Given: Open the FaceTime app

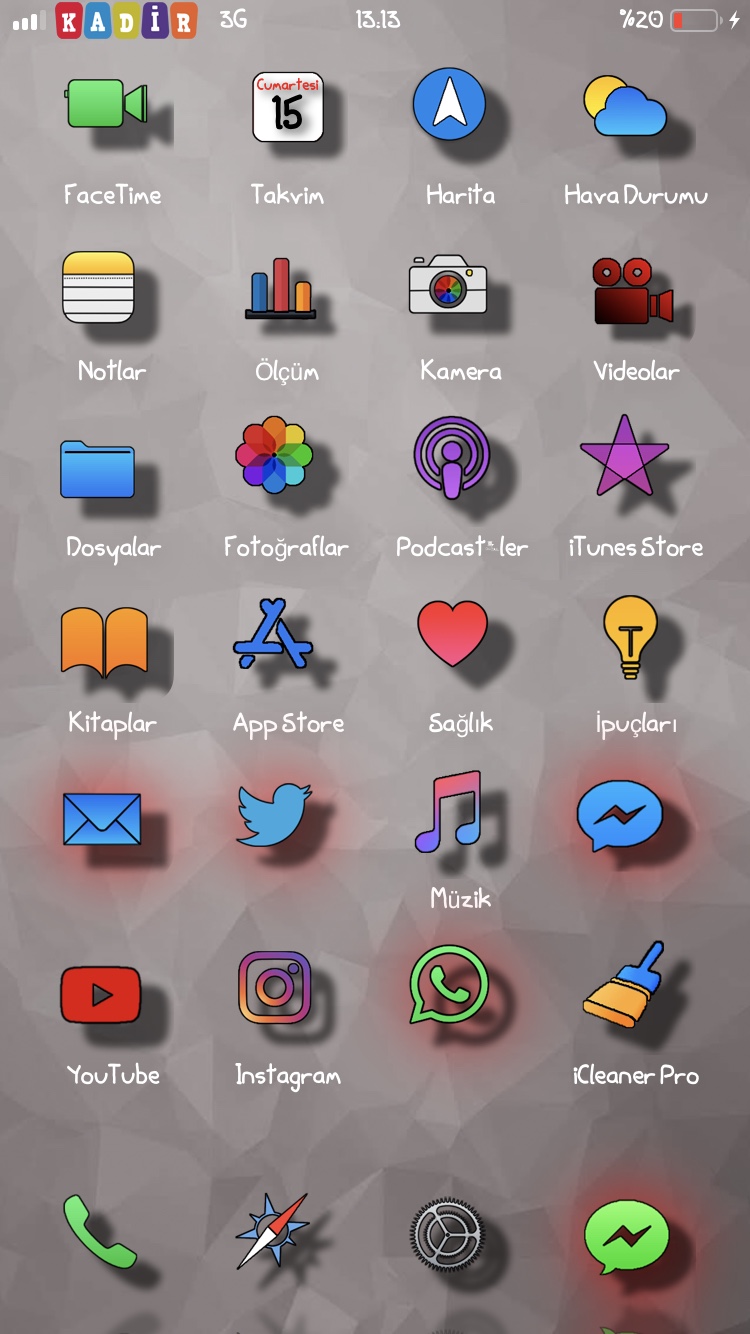Looking at the screenshot, I should 106,105.
